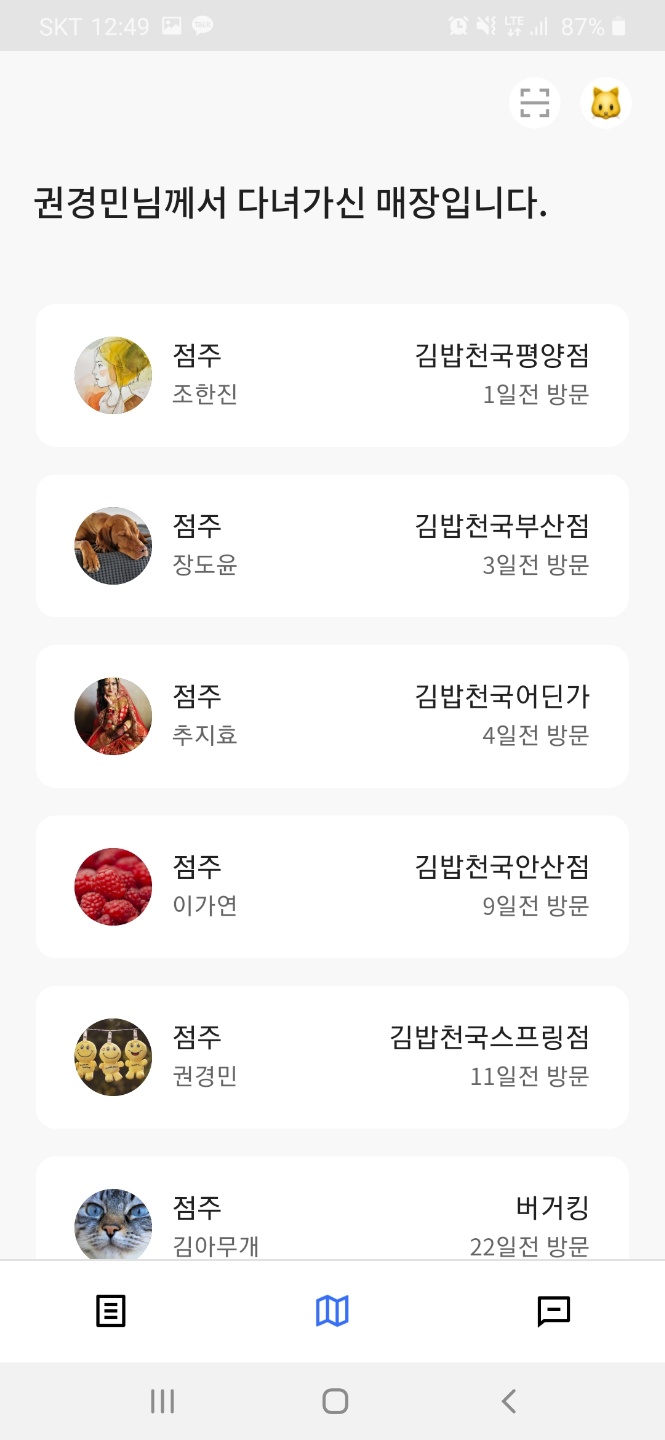Image resolution: width=665 pixels, height=1440 pixels.
Task: Open the 버거킹 store card
Action: point(332,1215)
